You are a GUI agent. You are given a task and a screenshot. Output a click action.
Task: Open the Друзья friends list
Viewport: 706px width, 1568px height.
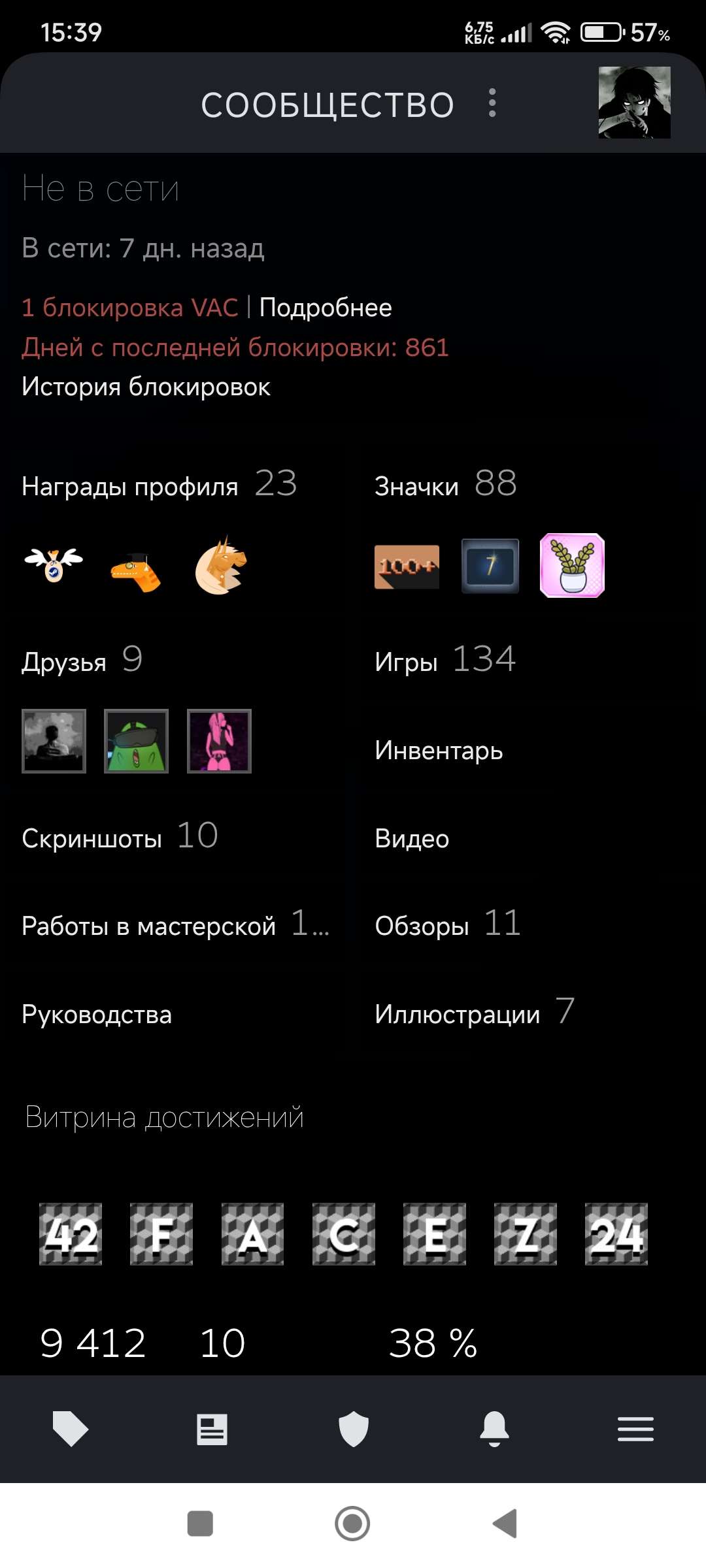[64, 662]
